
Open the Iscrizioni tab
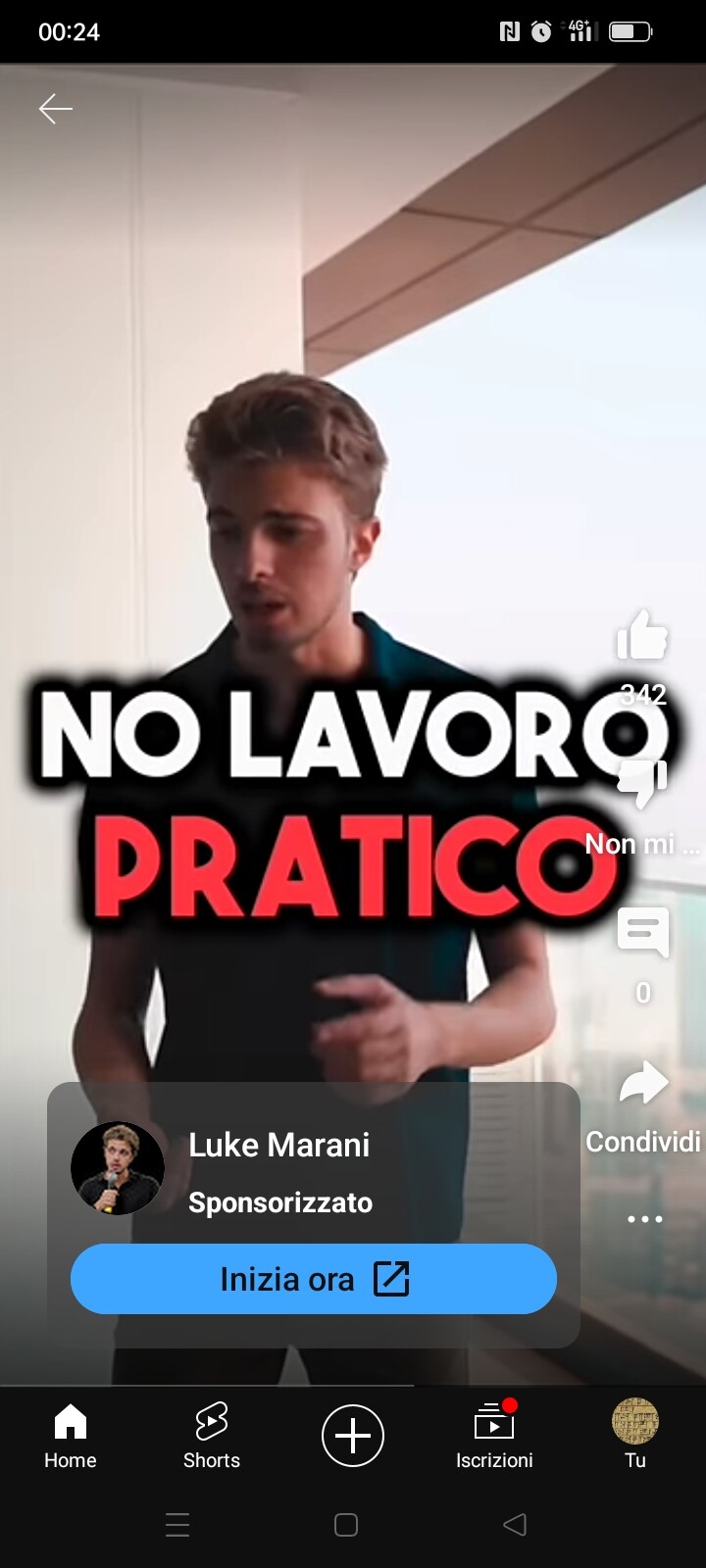494,1436
